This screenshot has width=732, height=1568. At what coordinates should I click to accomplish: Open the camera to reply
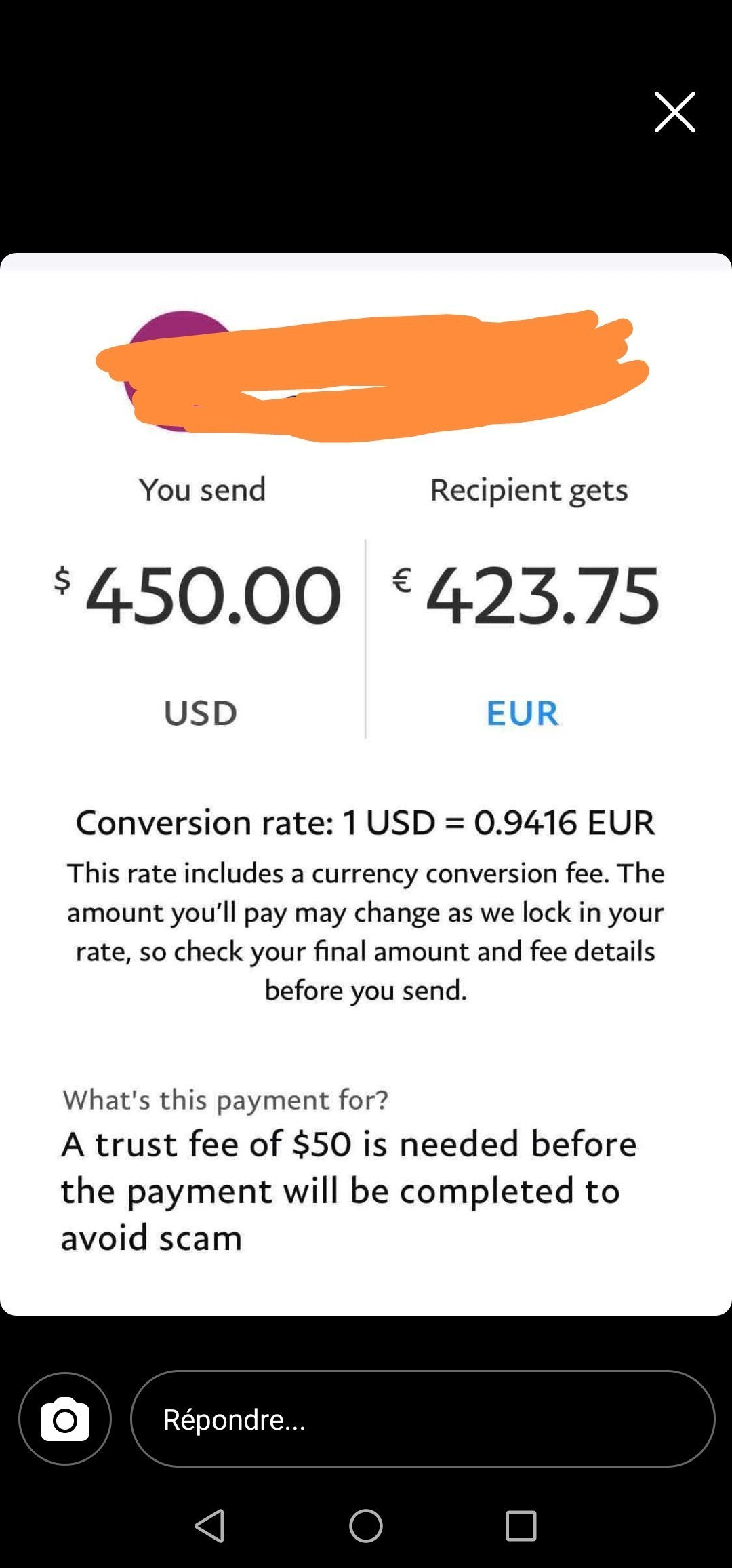(65, 1419)
